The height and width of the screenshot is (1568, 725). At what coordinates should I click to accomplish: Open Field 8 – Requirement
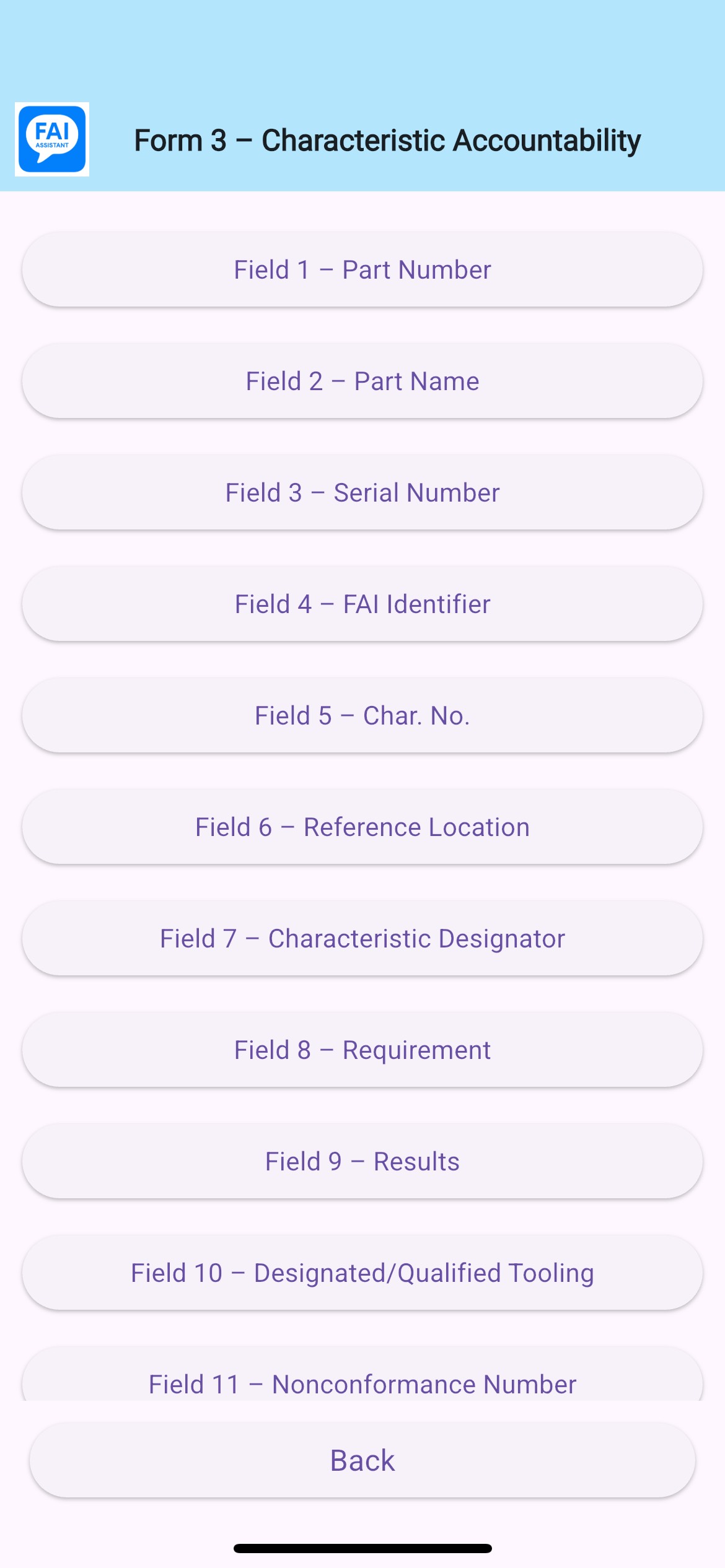tap(362, 1050)
